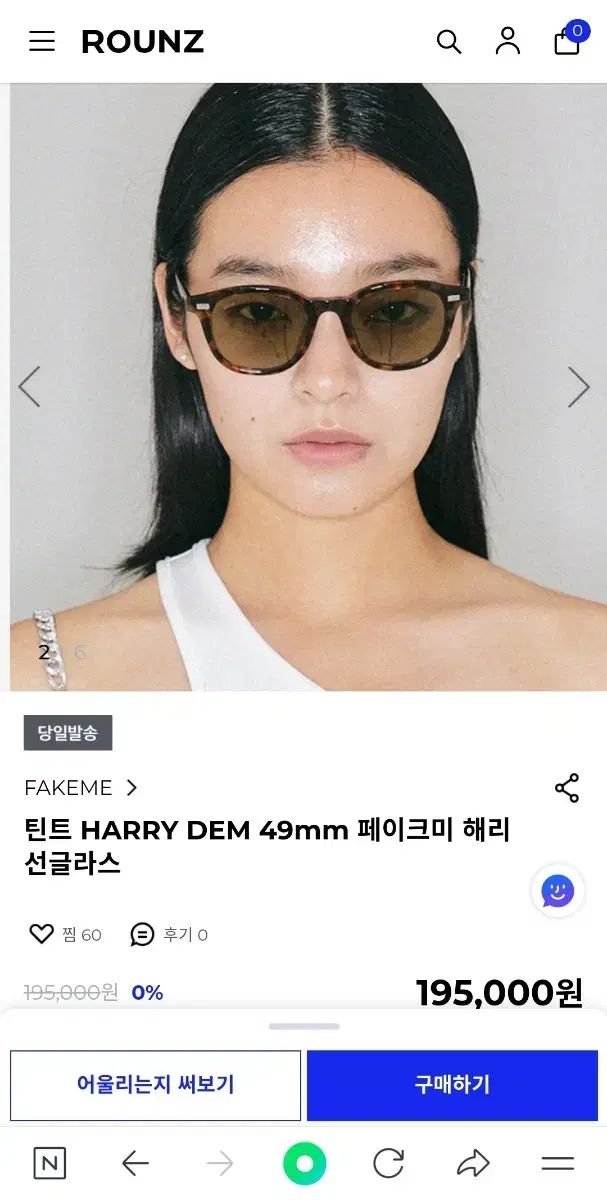Open the FAKEME brand page
607x1200 pixels.
pyautogui.click(x=80, y=788)
